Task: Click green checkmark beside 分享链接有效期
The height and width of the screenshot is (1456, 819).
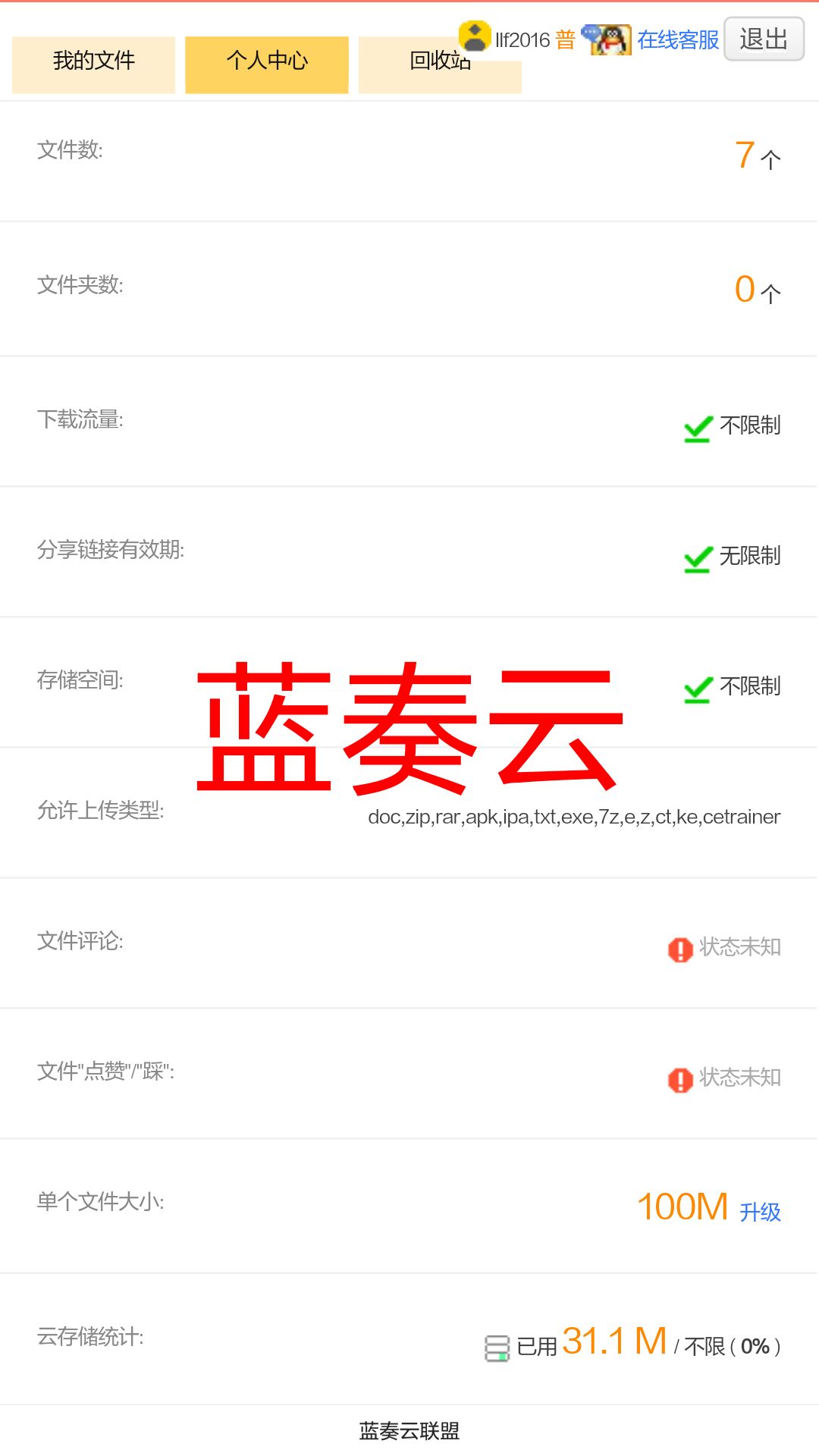Action: [x=696, y=559]
